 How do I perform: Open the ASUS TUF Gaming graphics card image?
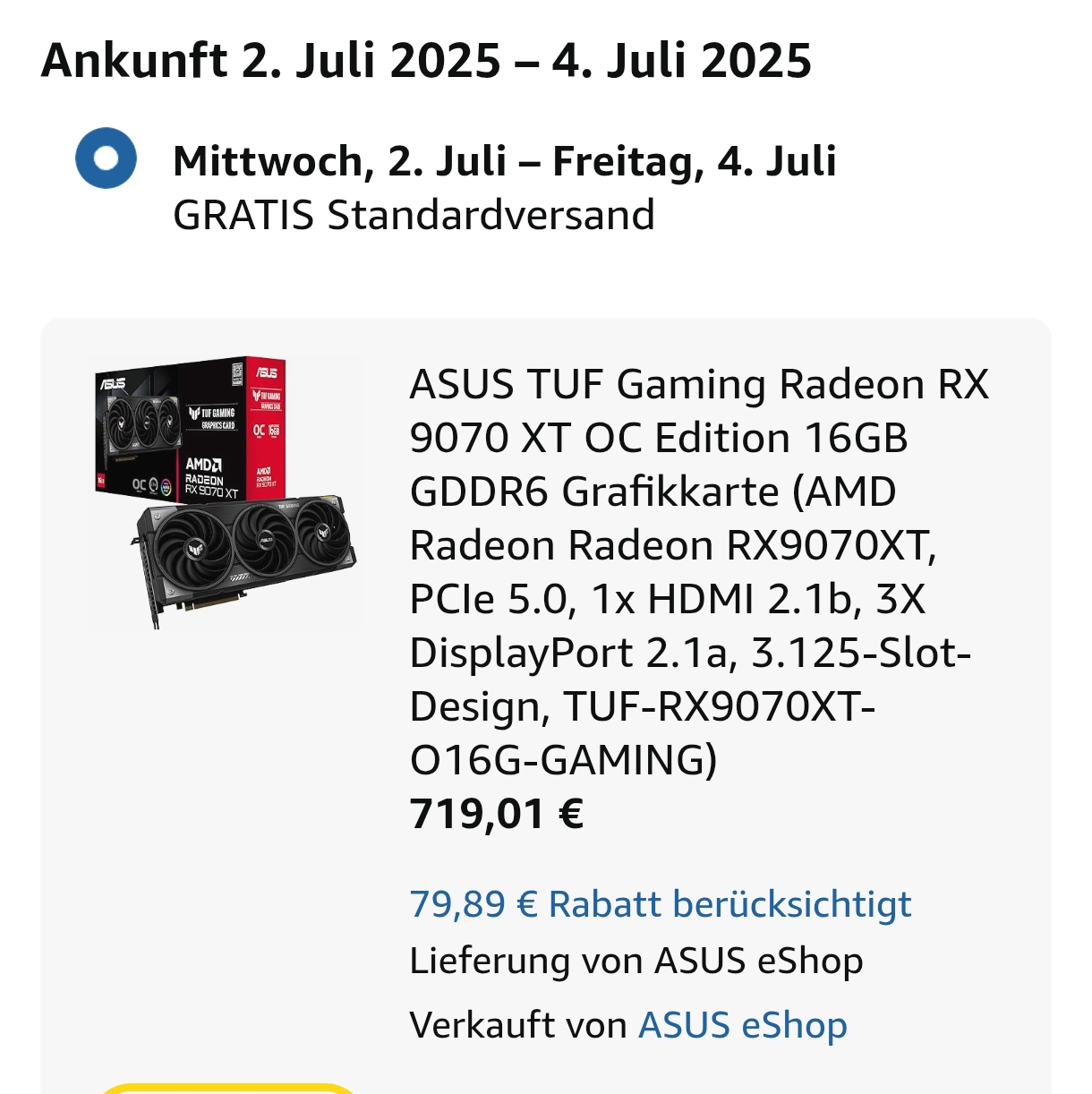point(226,492)
